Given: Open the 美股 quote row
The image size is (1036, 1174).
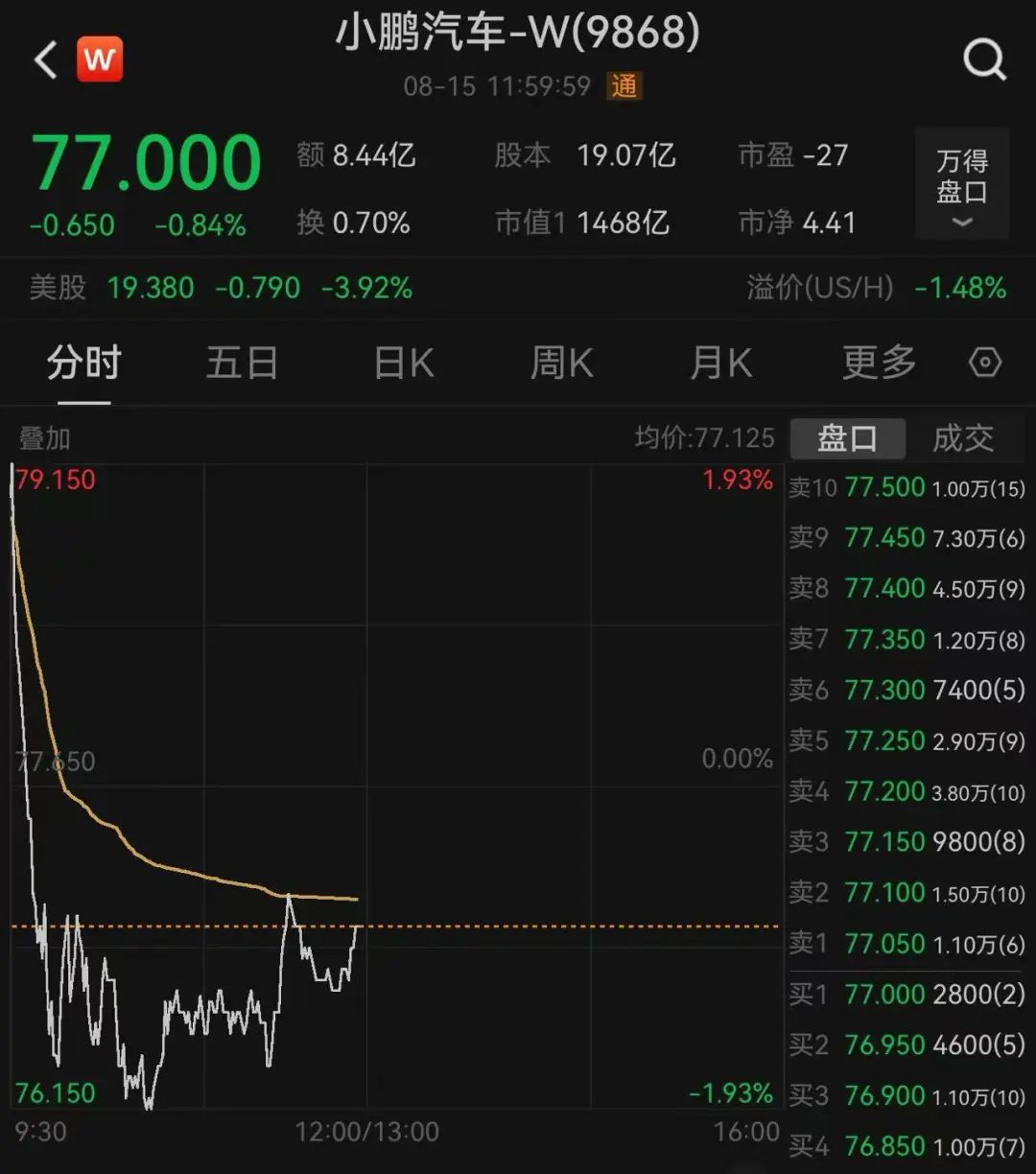Looking at the screenshot, I should pyautogui.click(x=221, y=288).
